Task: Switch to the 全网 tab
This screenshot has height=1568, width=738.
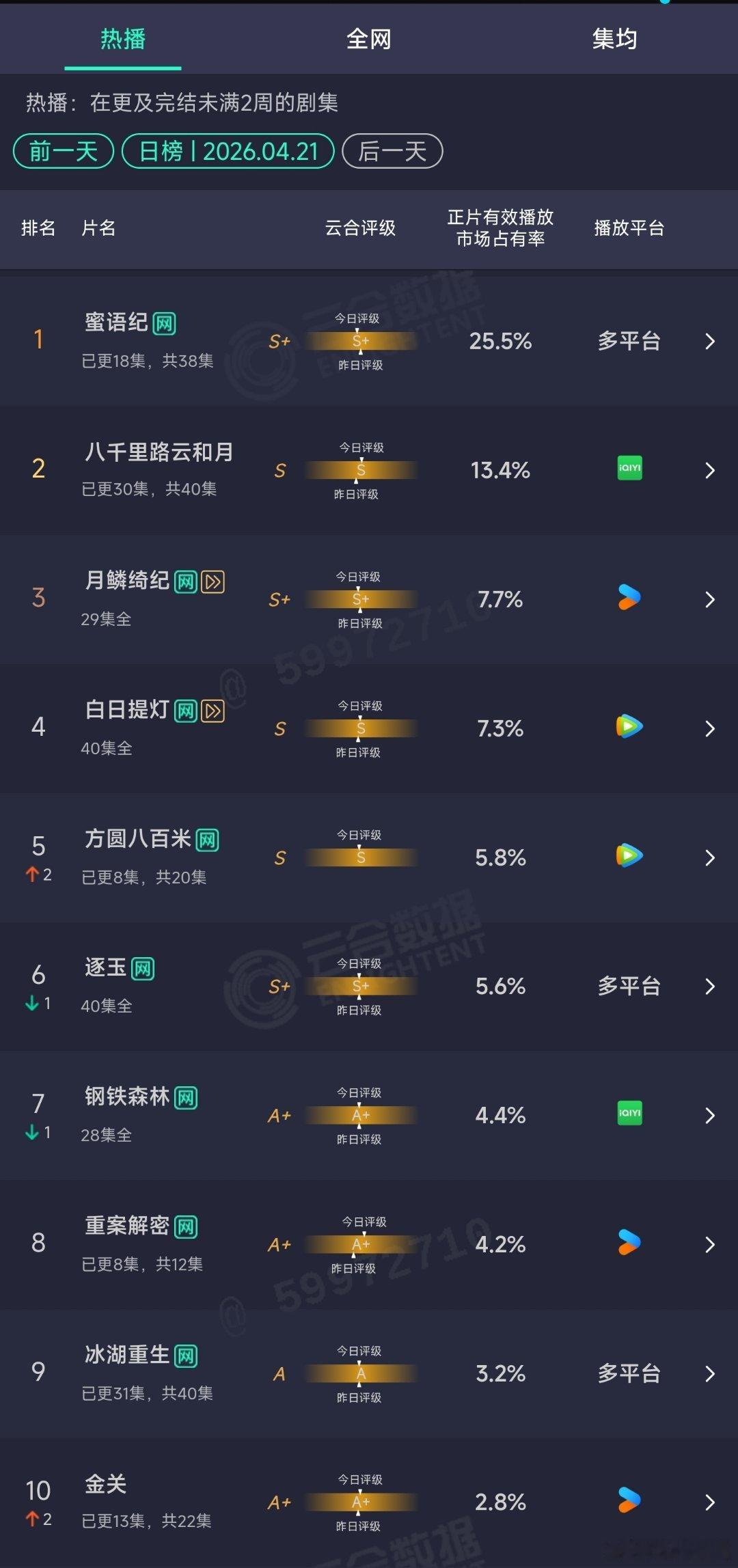Action: (x=369, y=39)
